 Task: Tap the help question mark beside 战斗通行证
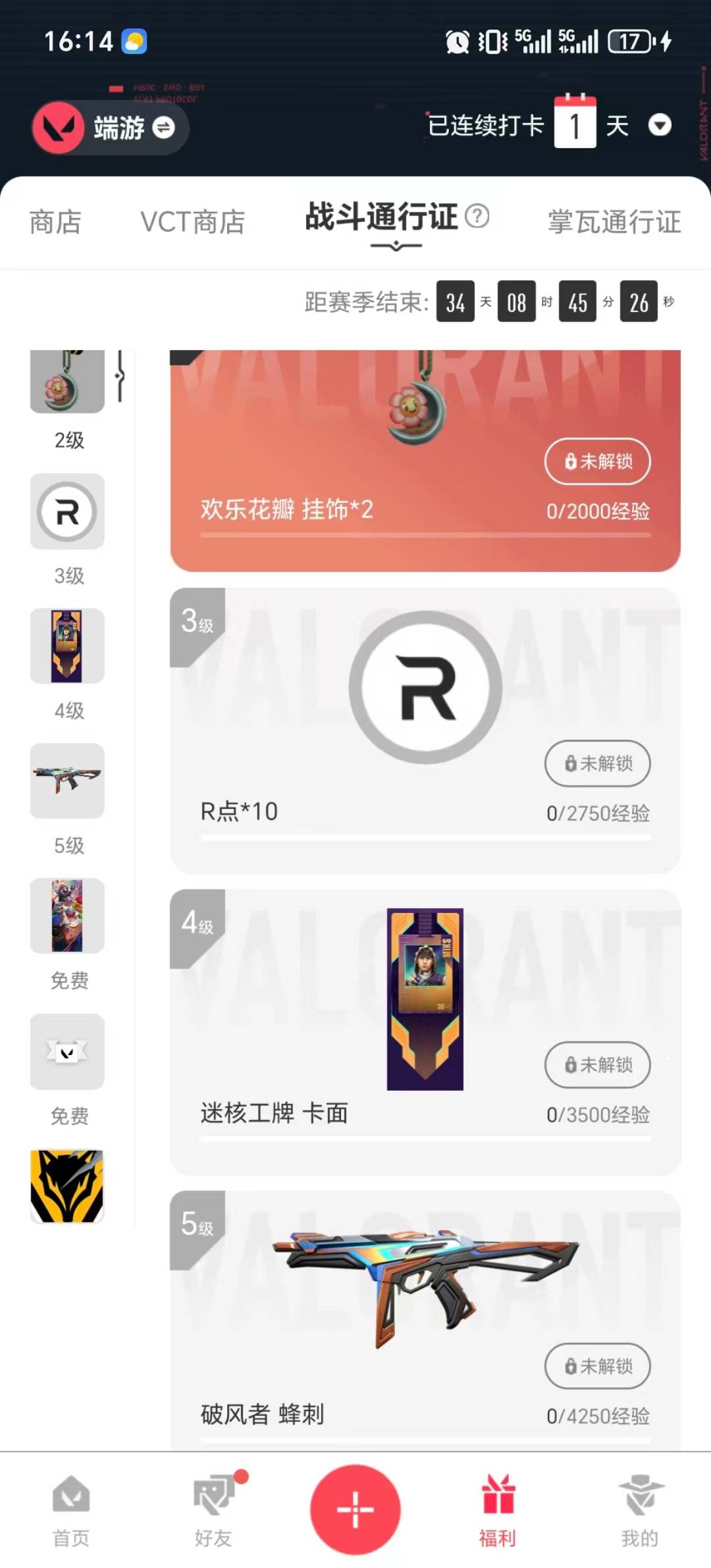[477, 217]
